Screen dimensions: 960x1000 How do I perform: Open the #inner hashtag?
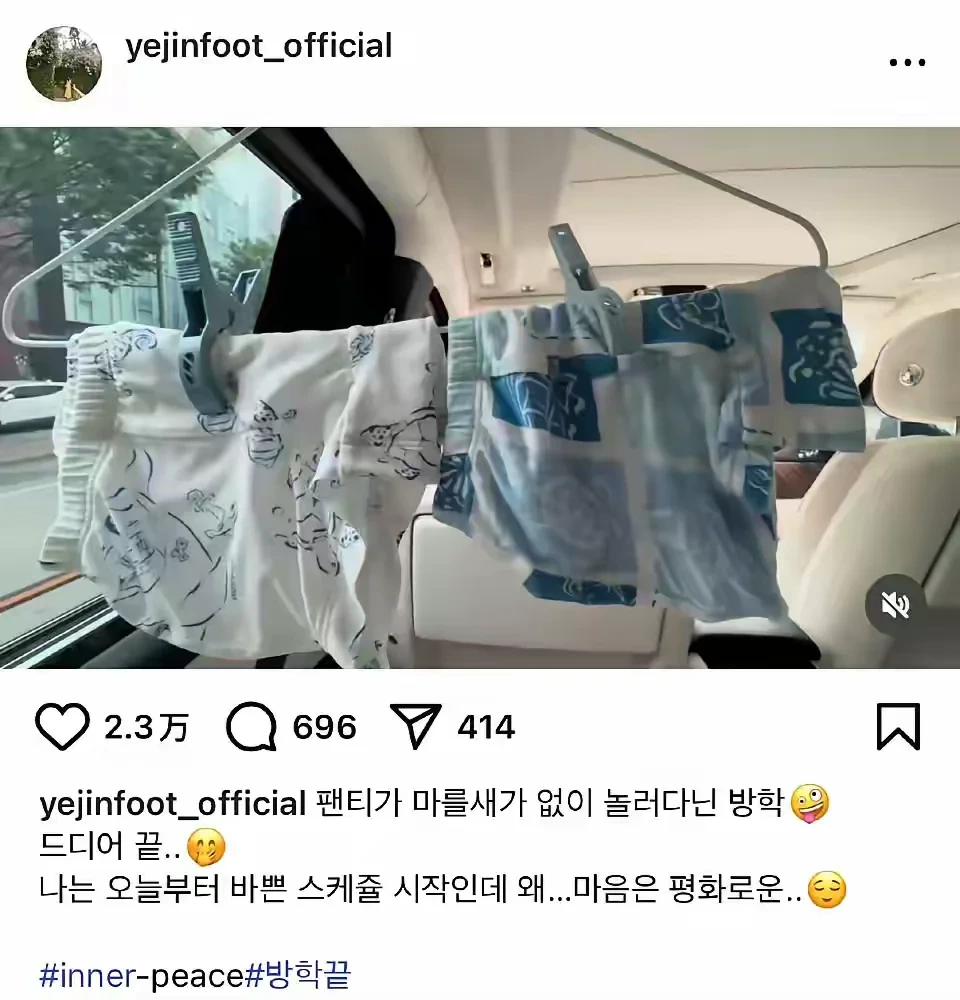(84, 974)
